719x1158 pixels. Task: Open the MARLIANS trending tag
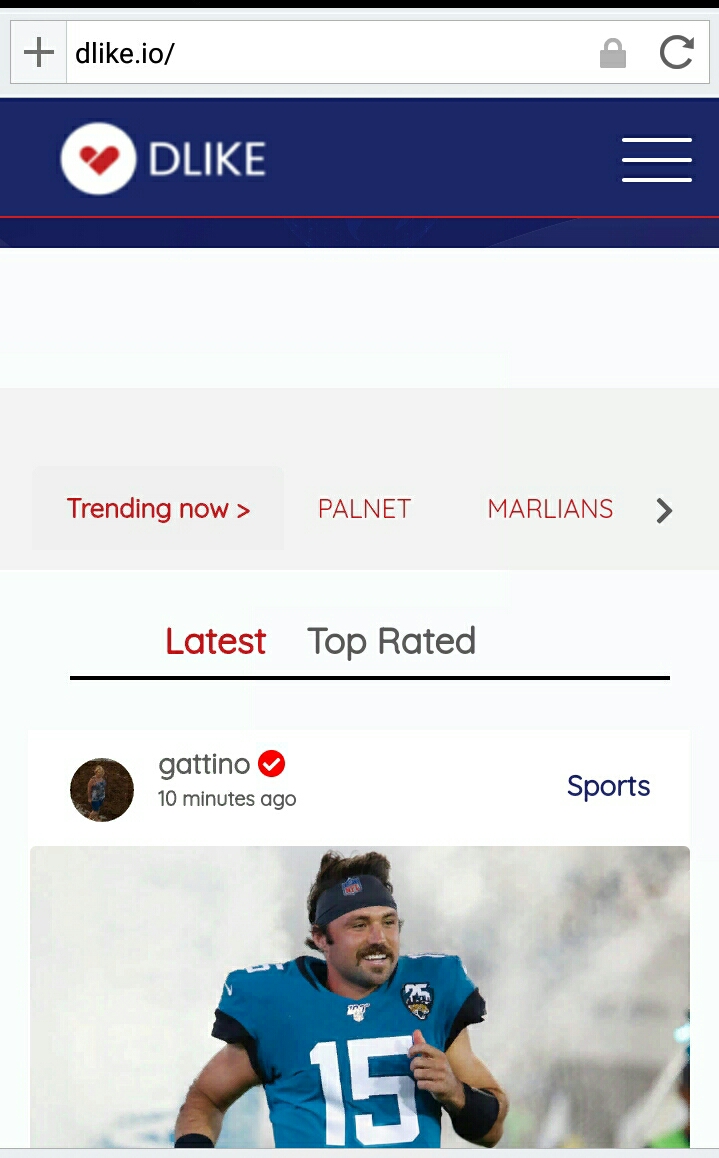pyautogui.click(x=550, y=509)
